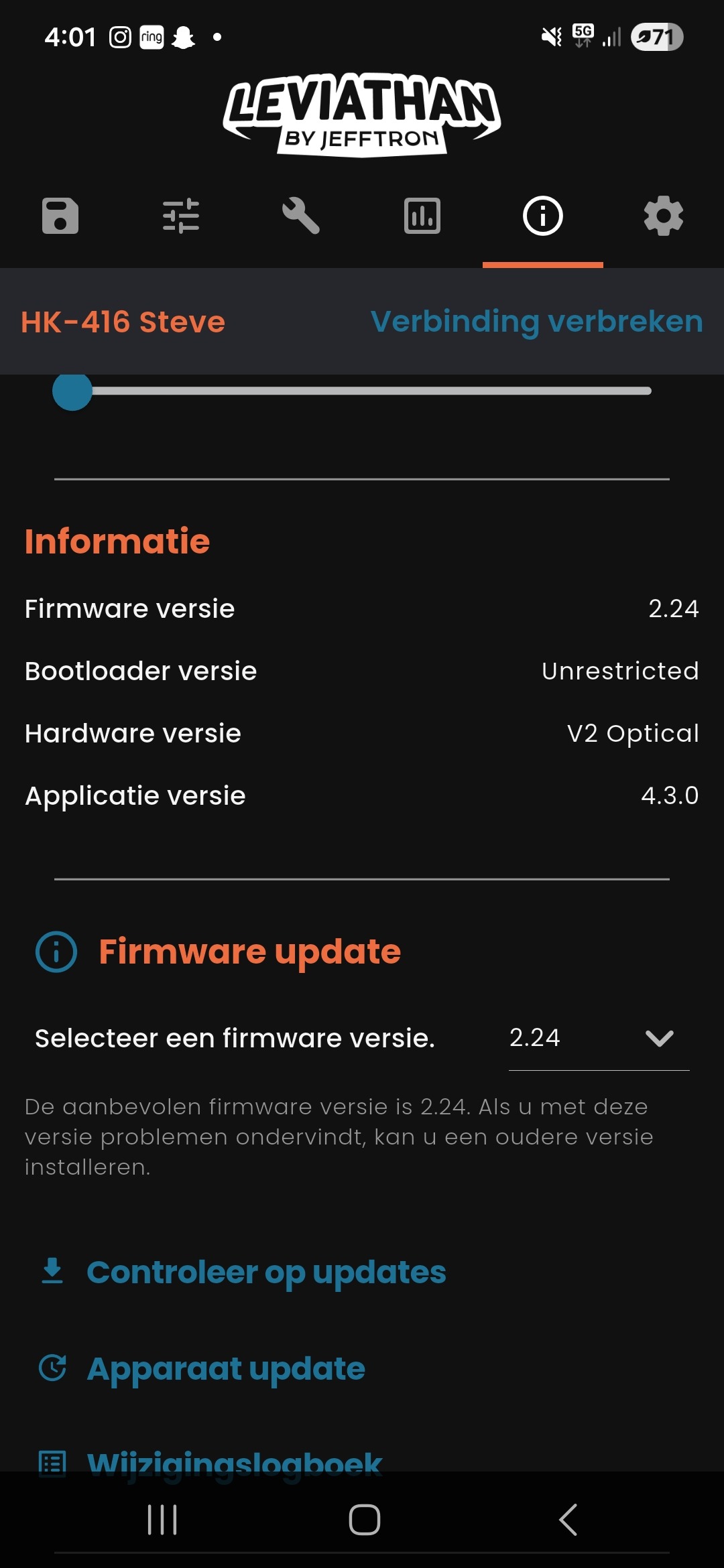Open recent apps from the navigation bar

coord(162,1520)
